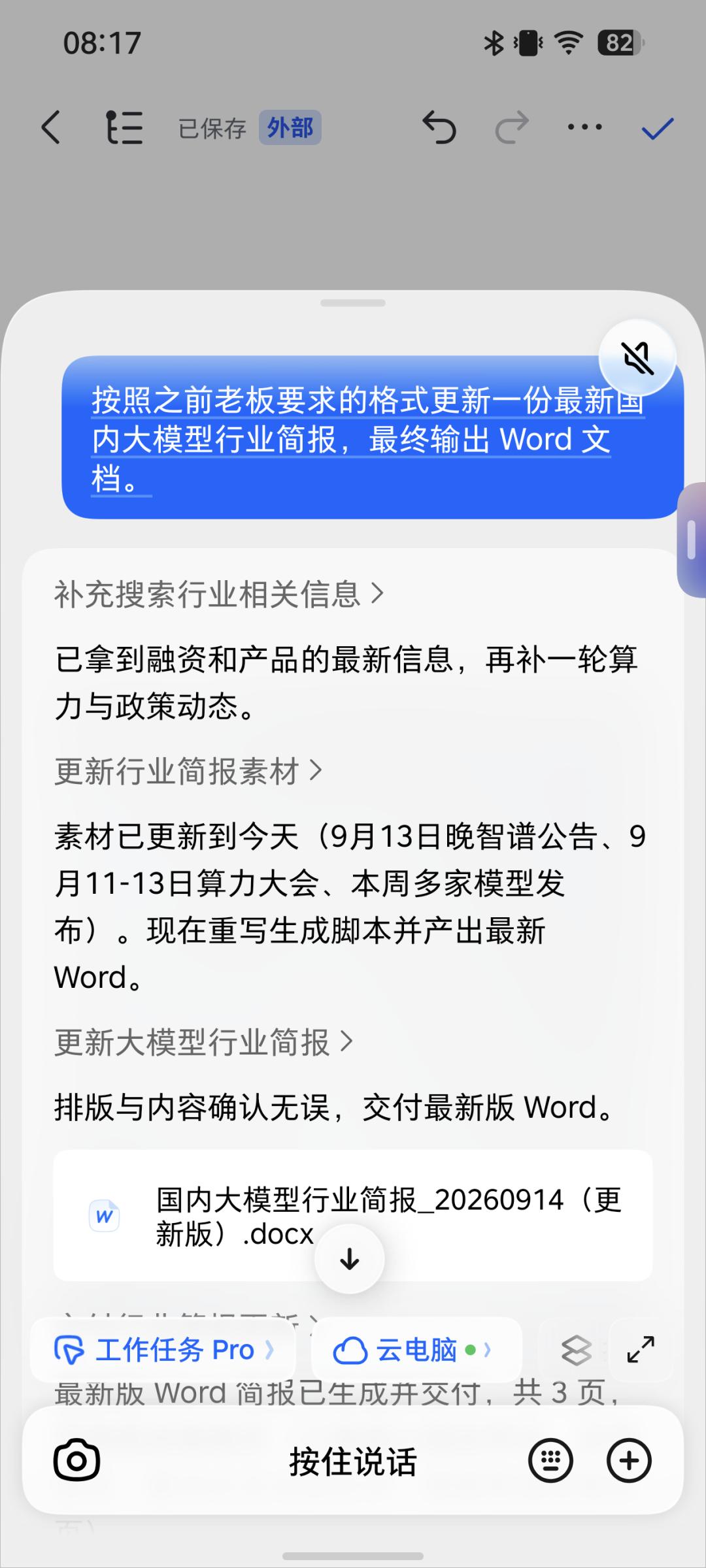Go back with the top-left arrow
The height and width of the screenshot is (1568, 706).
(51, 127)
